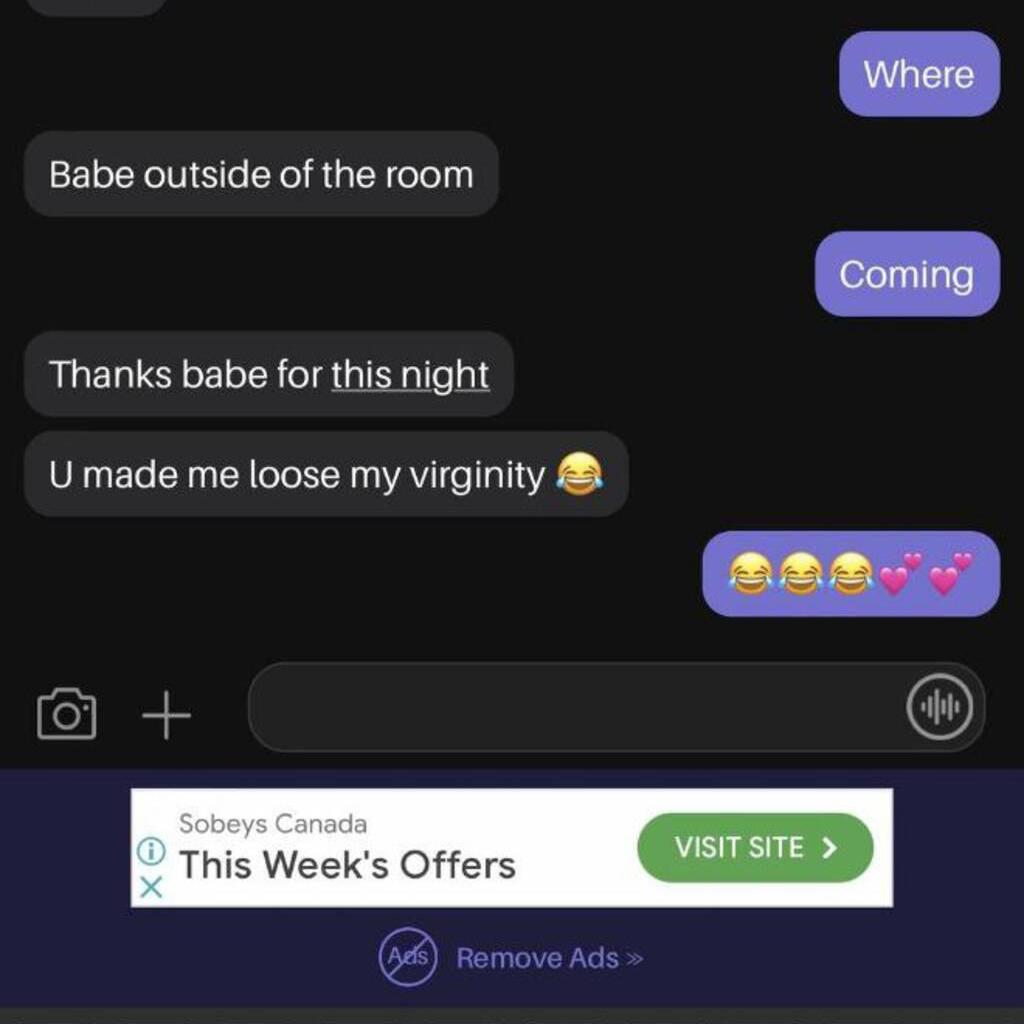The width and height of the screenshot is (1024, 1024).
Task: Close the Sobeys Canada ad
Action: (150, 886)
